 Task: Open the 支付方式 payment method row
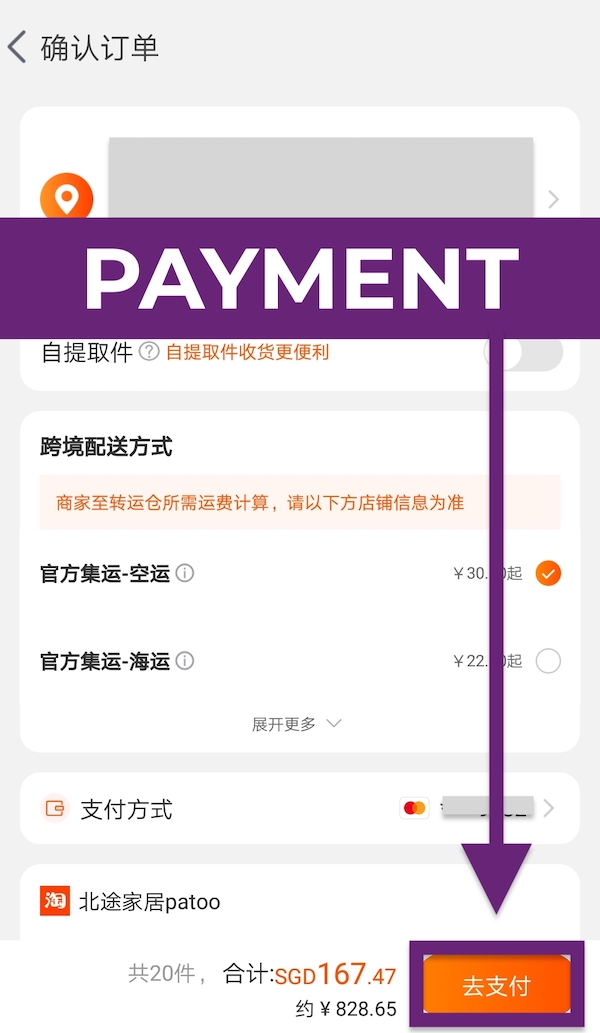[300, 808]
